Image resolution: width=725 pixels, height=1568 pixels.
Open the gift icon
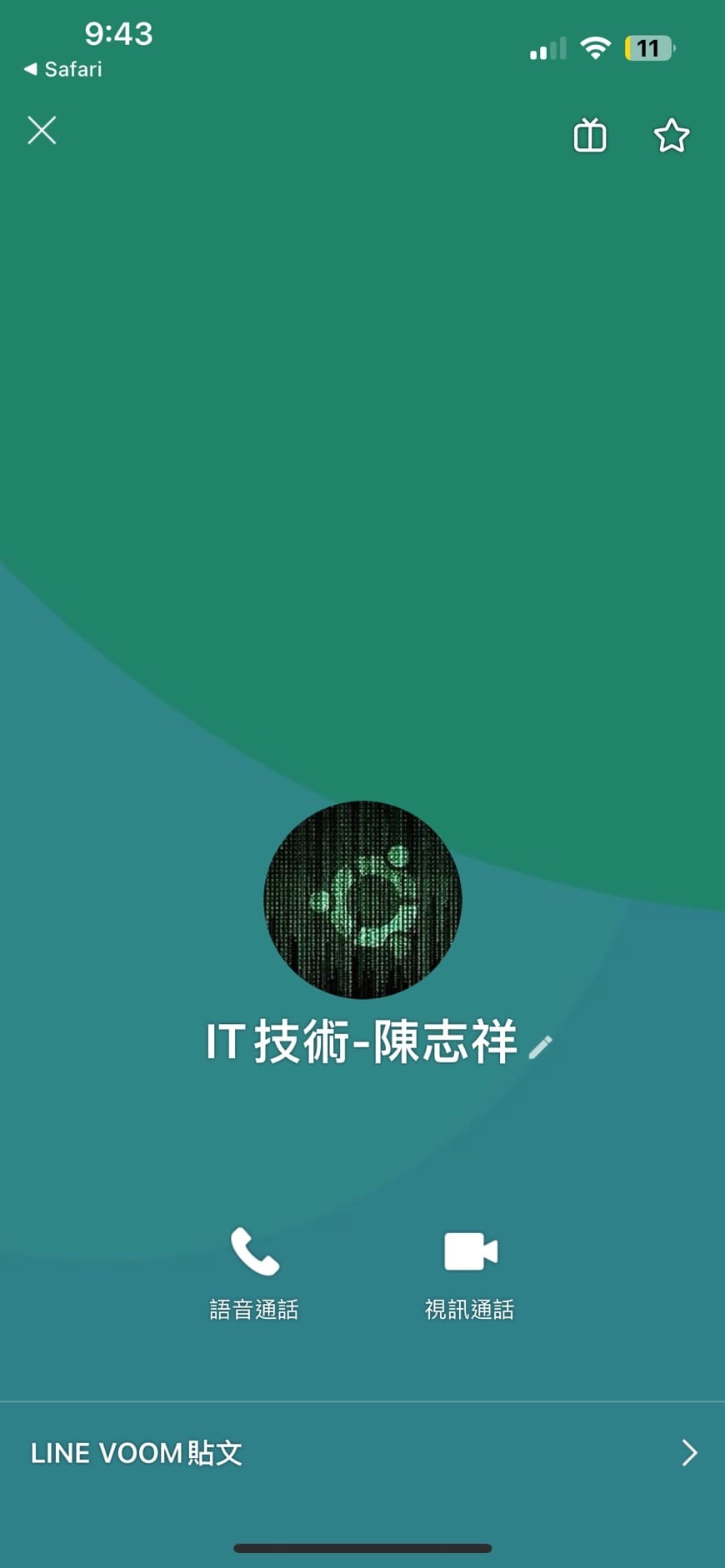590,135
